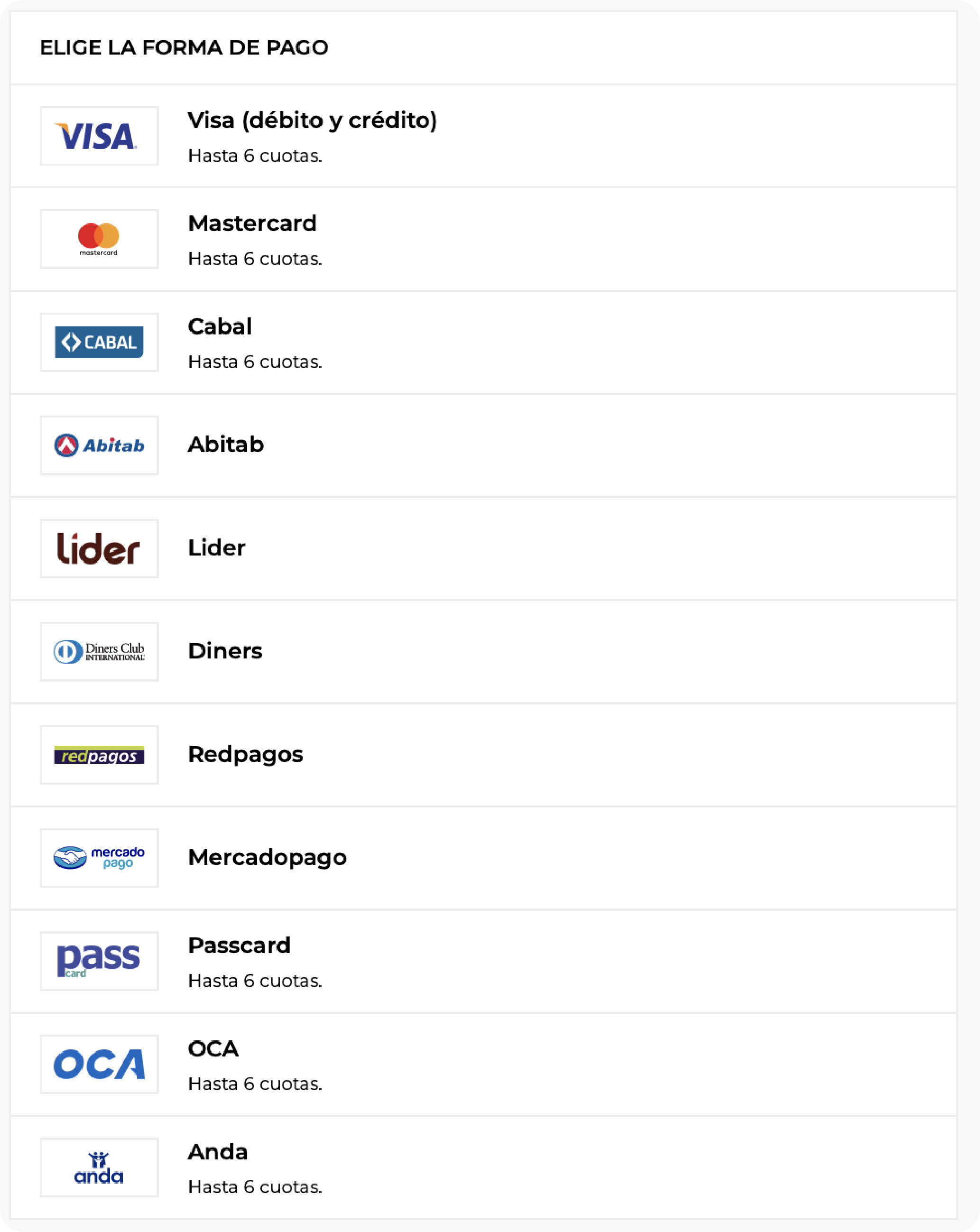Choose Mastercard as payment method
The height and width of the screenshot is (1232, 980).
click(x=252, y=239)
